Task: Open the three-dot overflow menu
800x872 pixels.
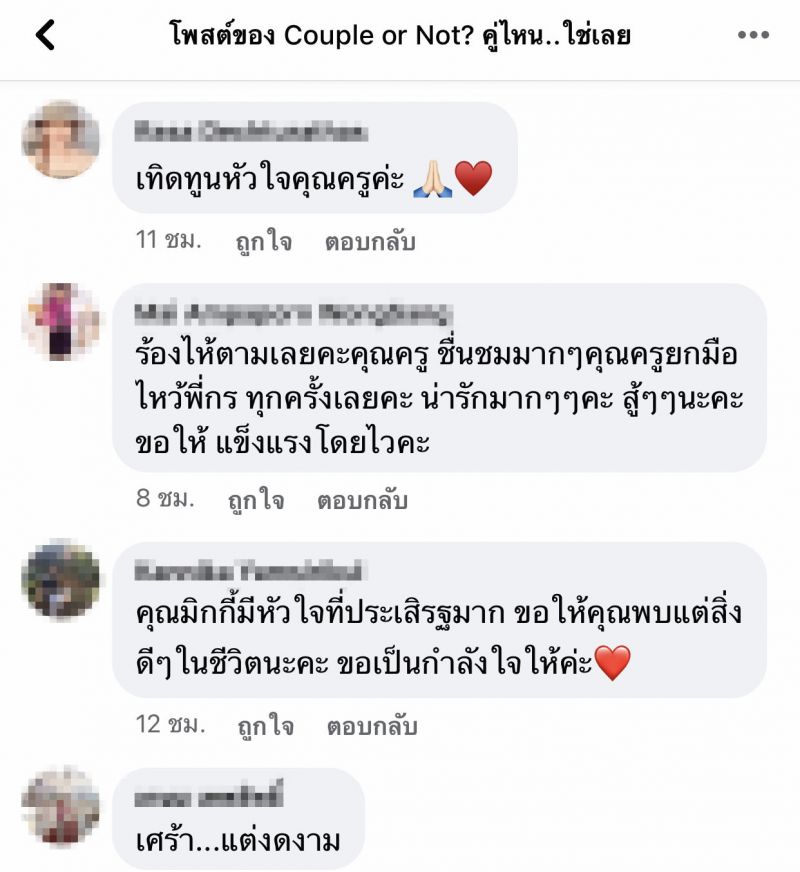Action: (753, 36)
